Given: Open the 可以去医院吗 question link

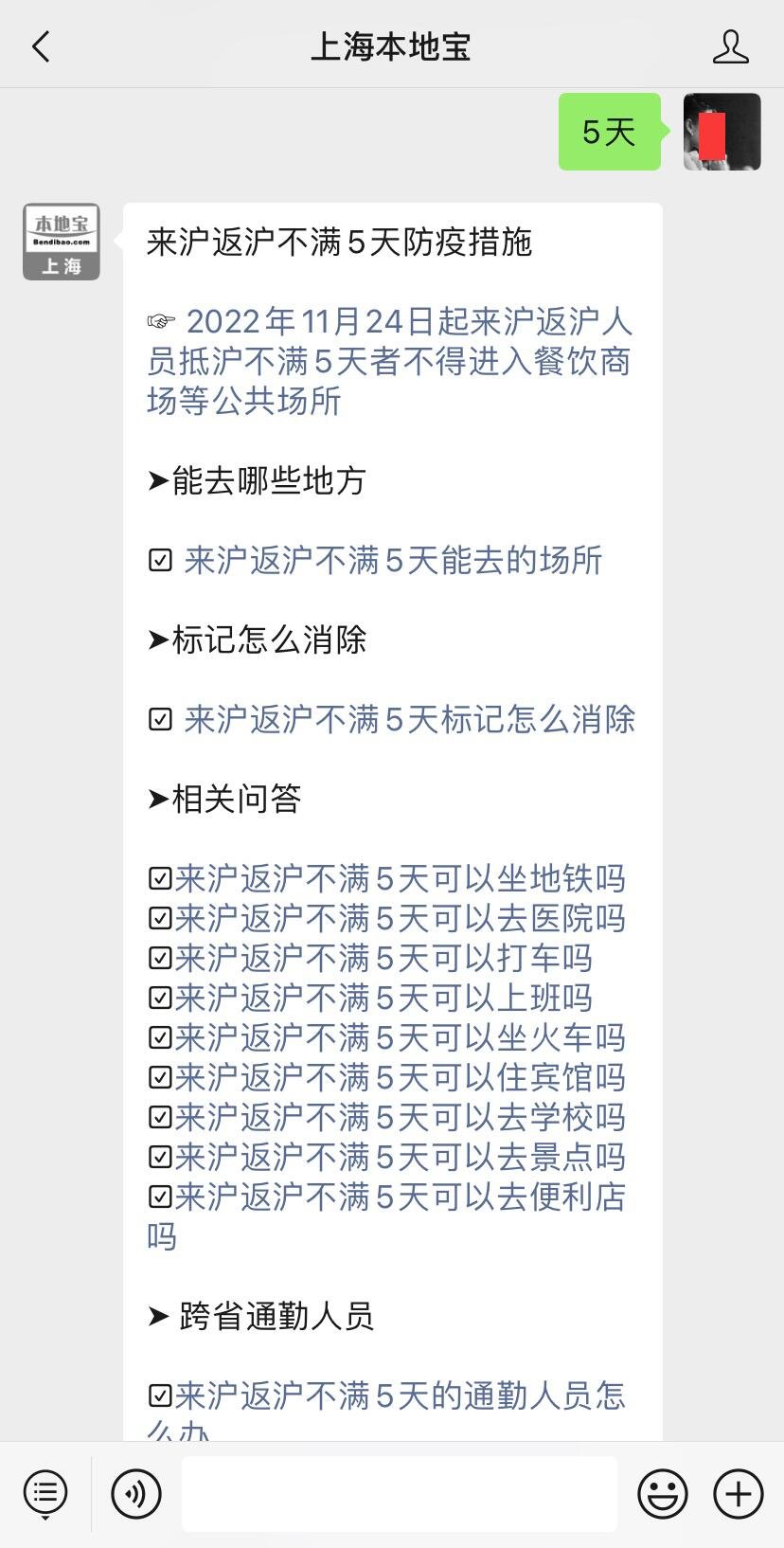Looking at the screenshot, I should point(400,918).
